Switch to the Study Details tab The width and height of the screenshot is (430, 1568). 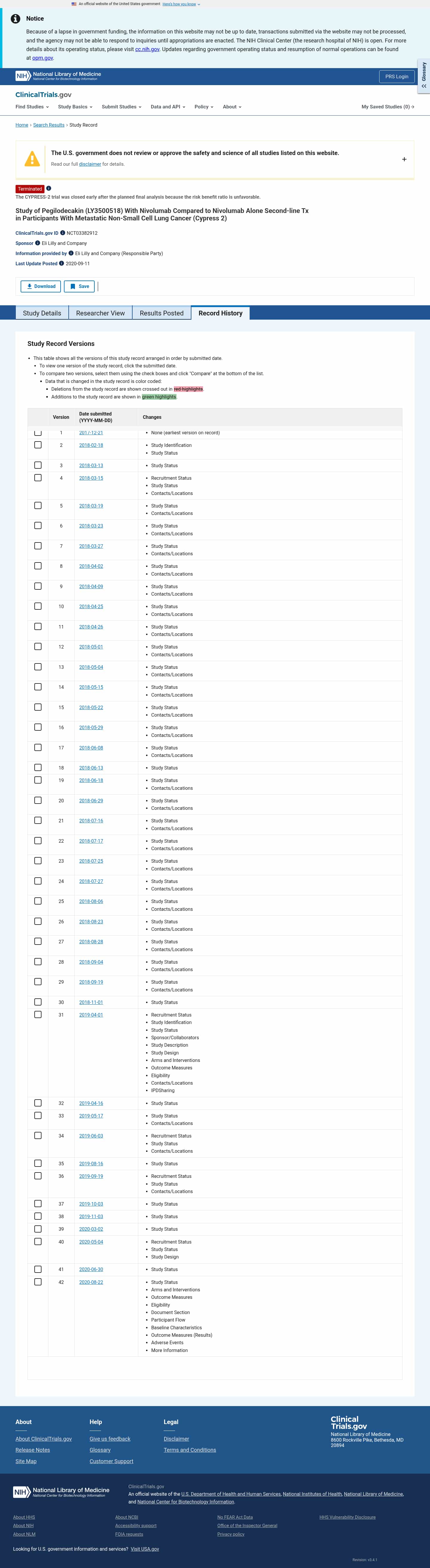[42, 313]
